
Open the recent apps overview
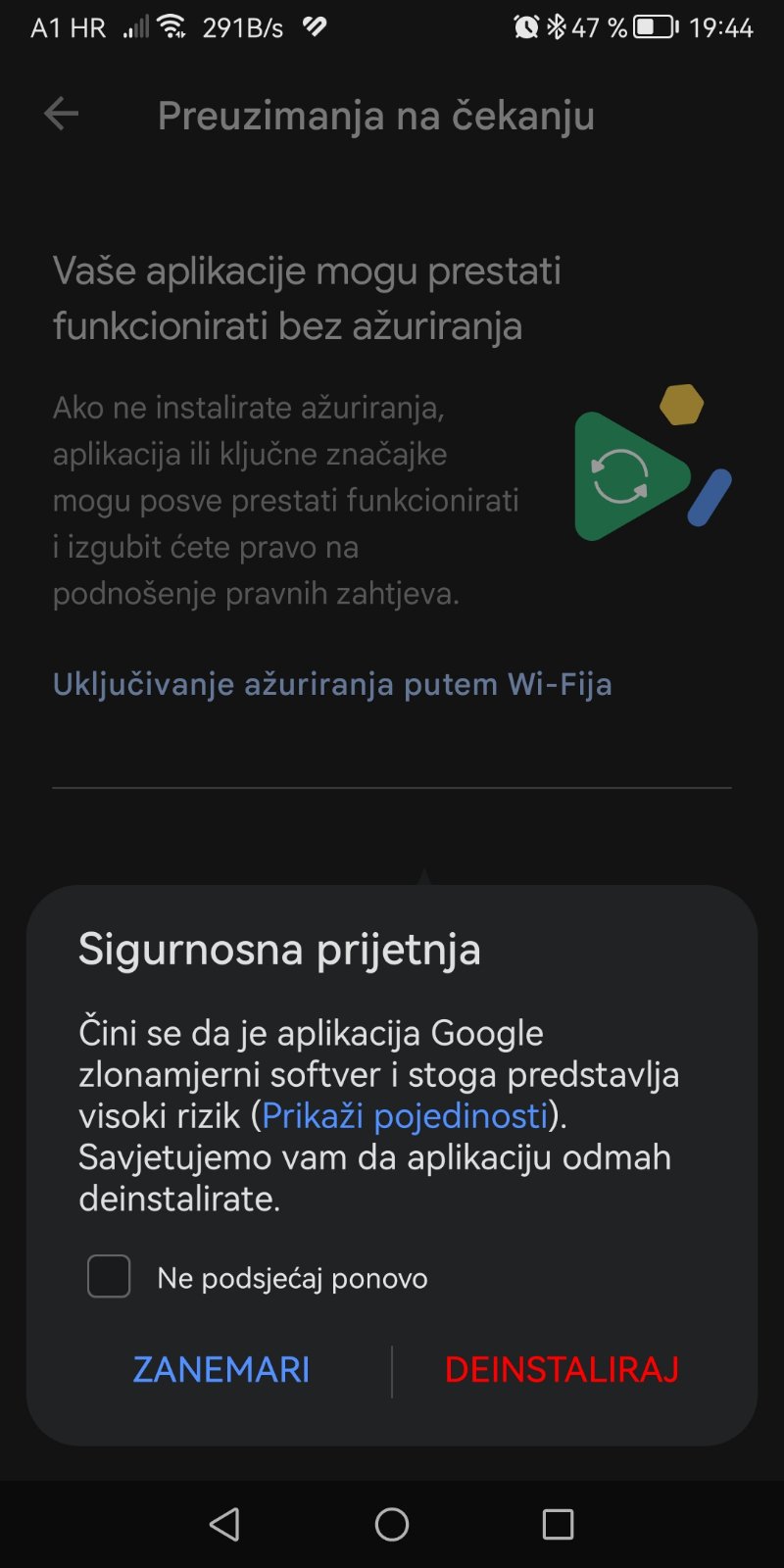(558, 1524)
